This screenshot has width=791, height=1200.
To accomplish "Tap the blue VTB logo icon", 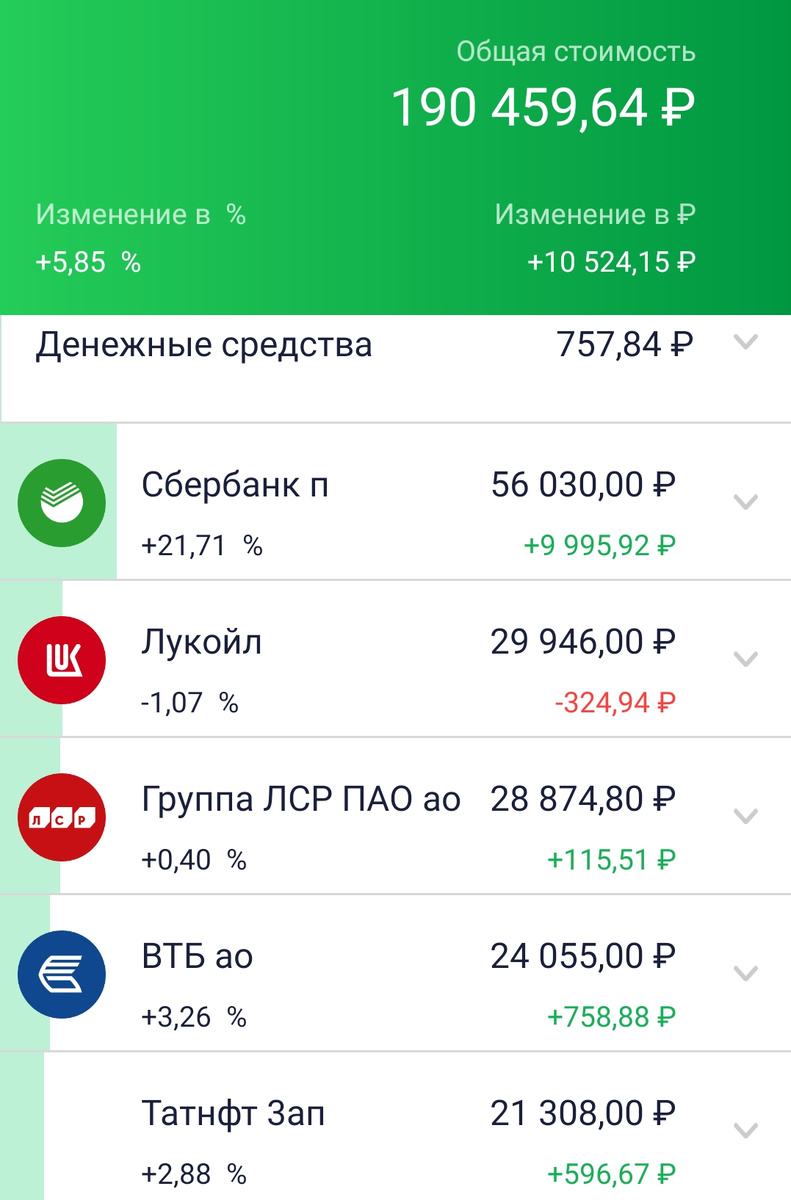I will click(61, 974).
